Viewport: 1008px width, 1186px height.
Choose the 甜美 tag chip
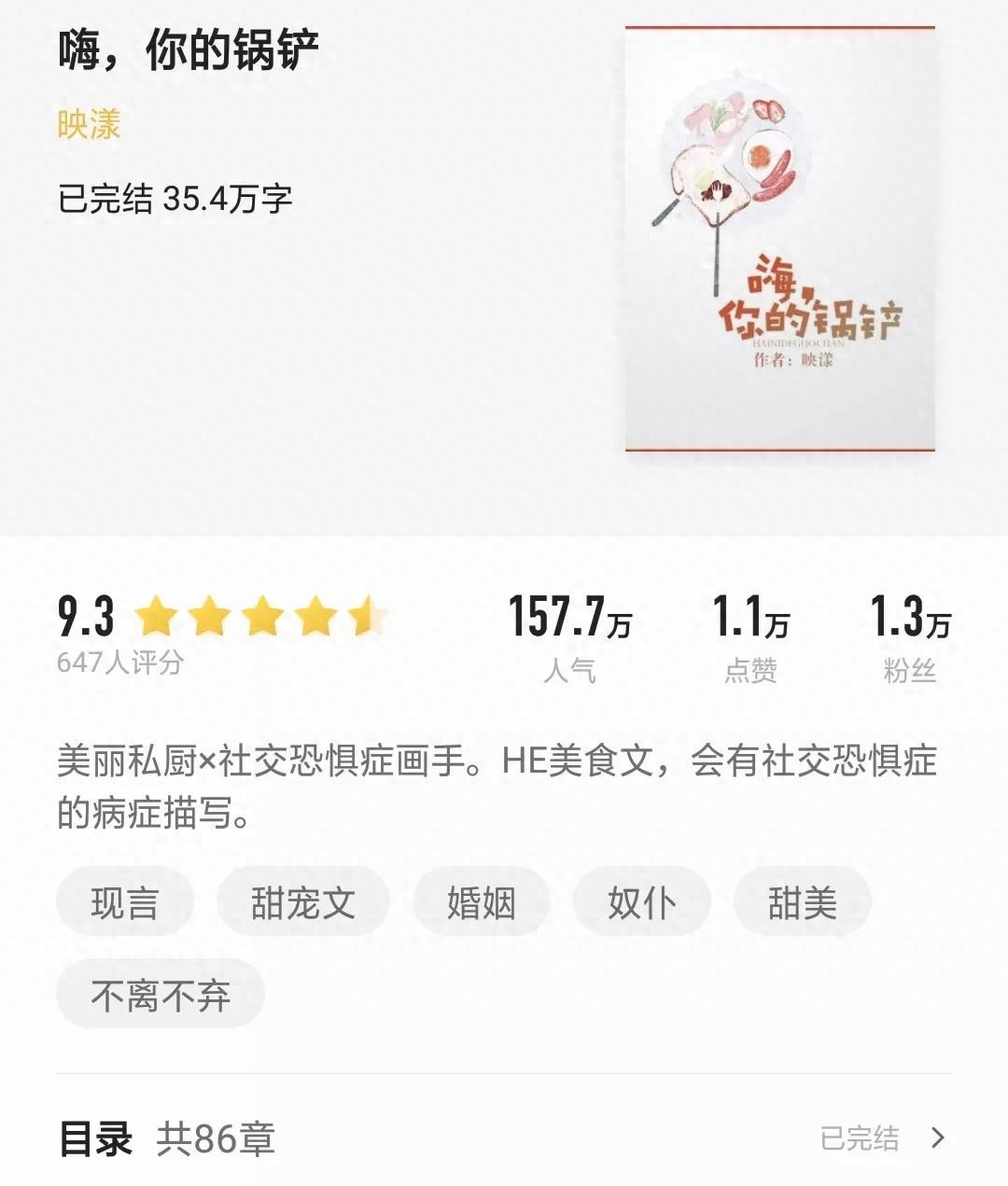[x=802, y=902]
